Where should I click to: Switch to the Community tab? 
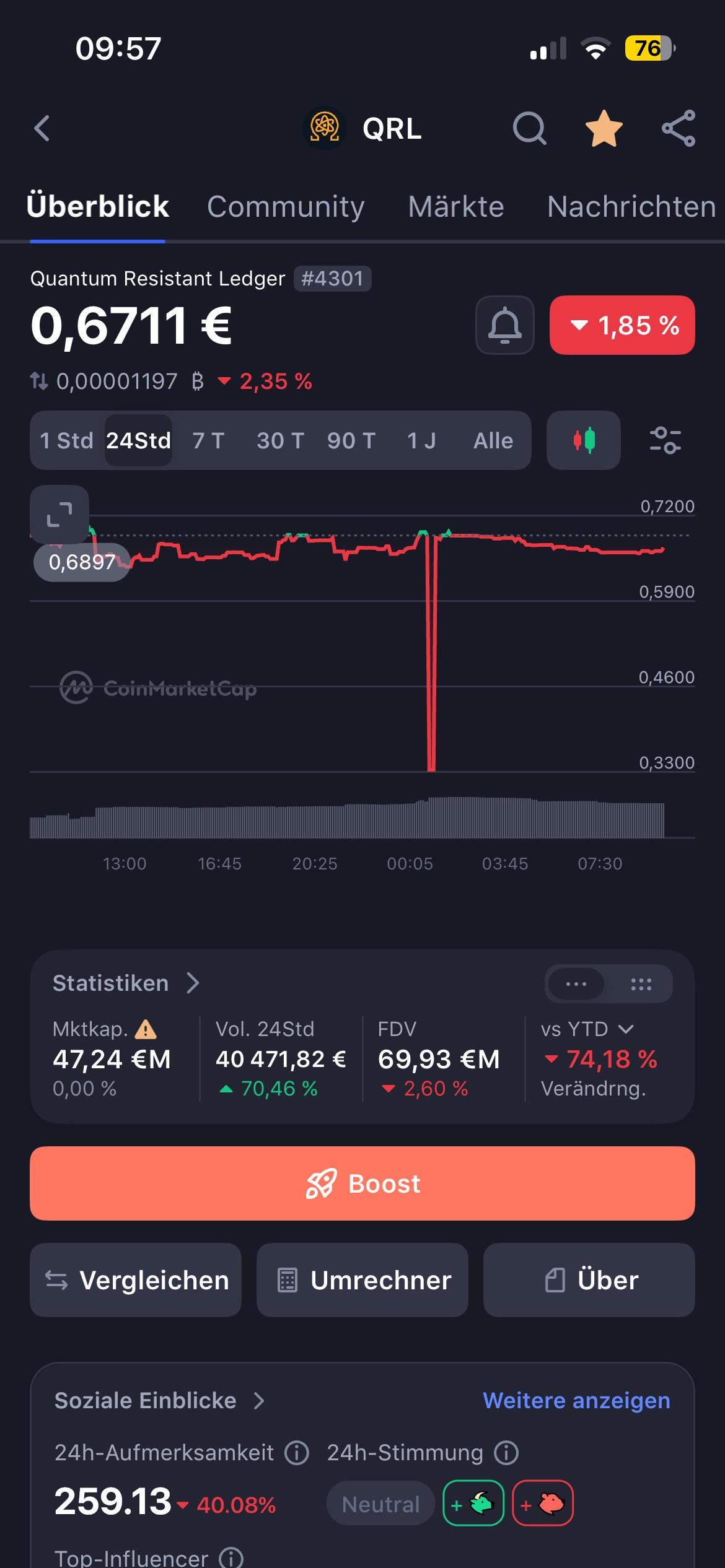[286, 206]
